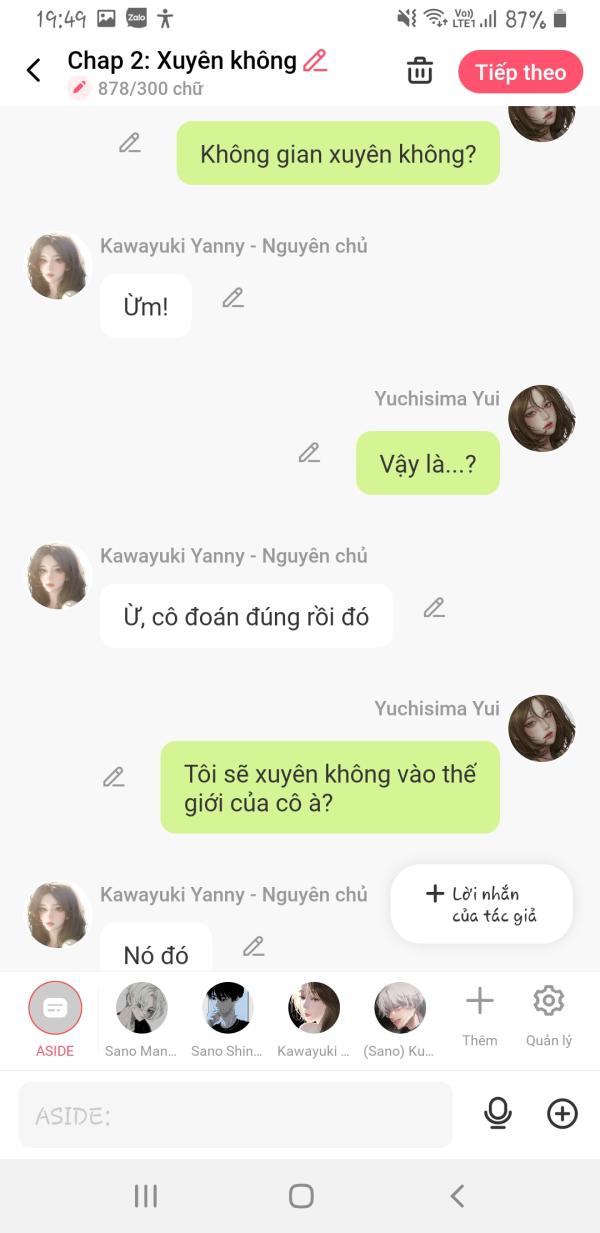The image size is (600, 1233).
Task: Edit the message "Không gian xuyên không?"
Action: click(130, 143)
